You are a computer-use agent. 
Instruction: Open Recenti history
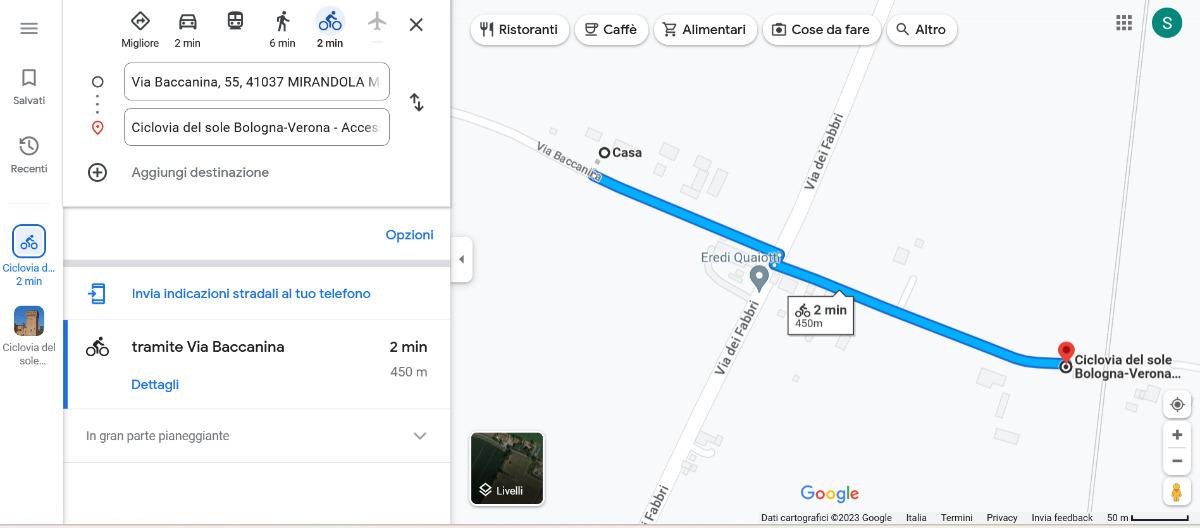(29, 154)
